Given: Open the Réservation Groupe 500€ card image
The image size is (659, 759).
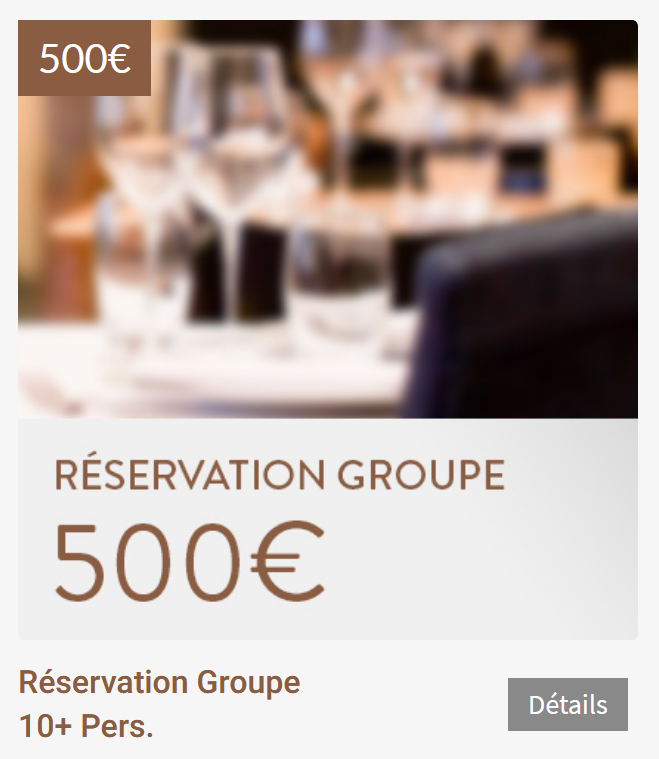Looking at the screenshot, I should click(x=328, y=330).
